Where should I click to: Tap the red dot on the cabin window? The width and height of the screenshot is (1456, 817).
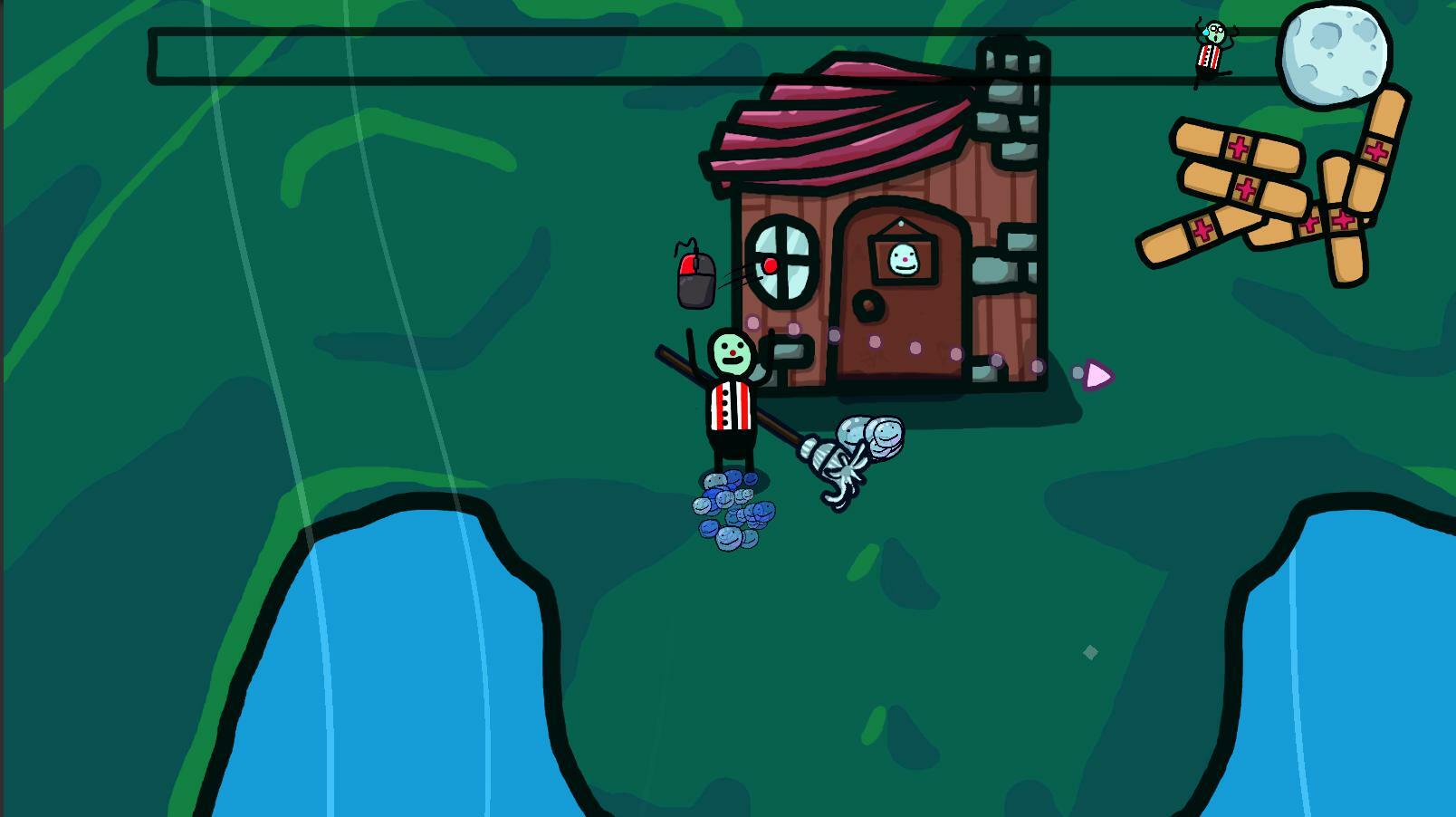[771, 265]
